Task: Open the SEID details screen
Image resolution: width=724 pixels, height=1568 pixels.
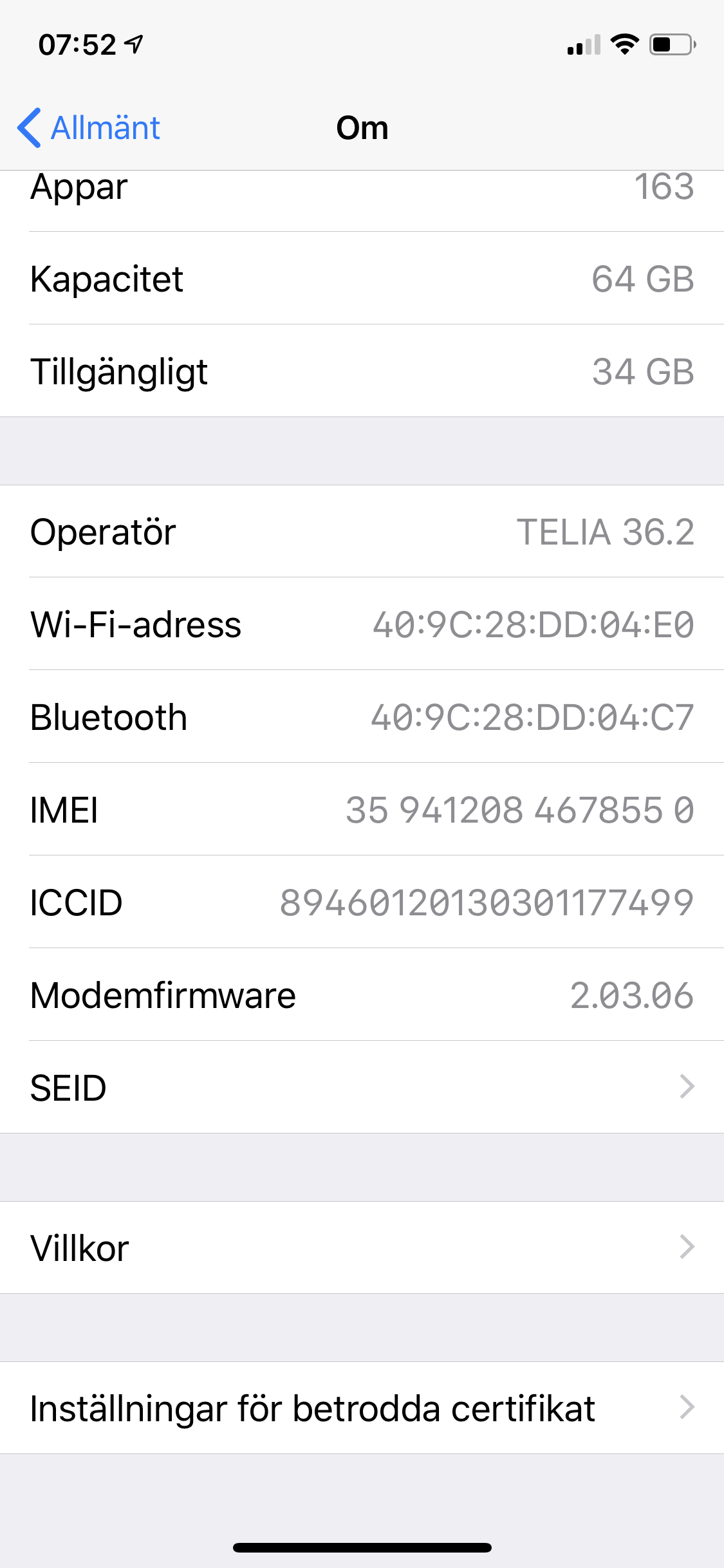Action: [x=362, y=1088]
